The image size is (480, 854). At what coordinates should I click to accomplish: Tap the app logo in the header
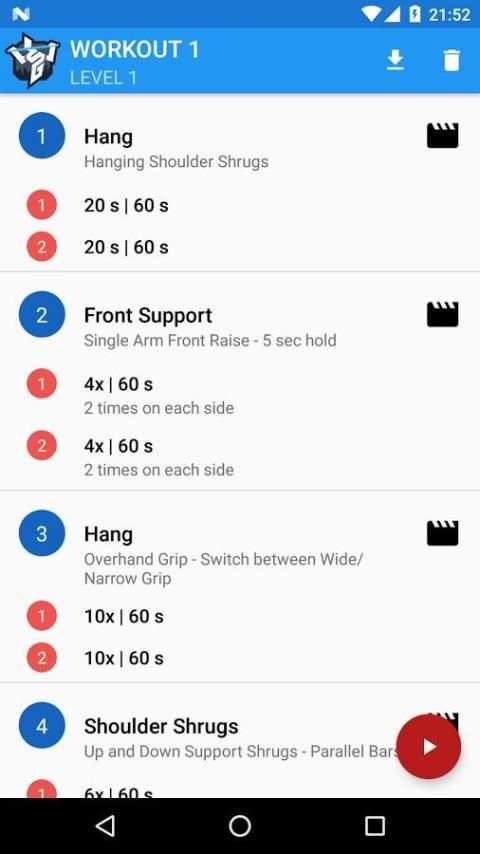tap(32, 60)
